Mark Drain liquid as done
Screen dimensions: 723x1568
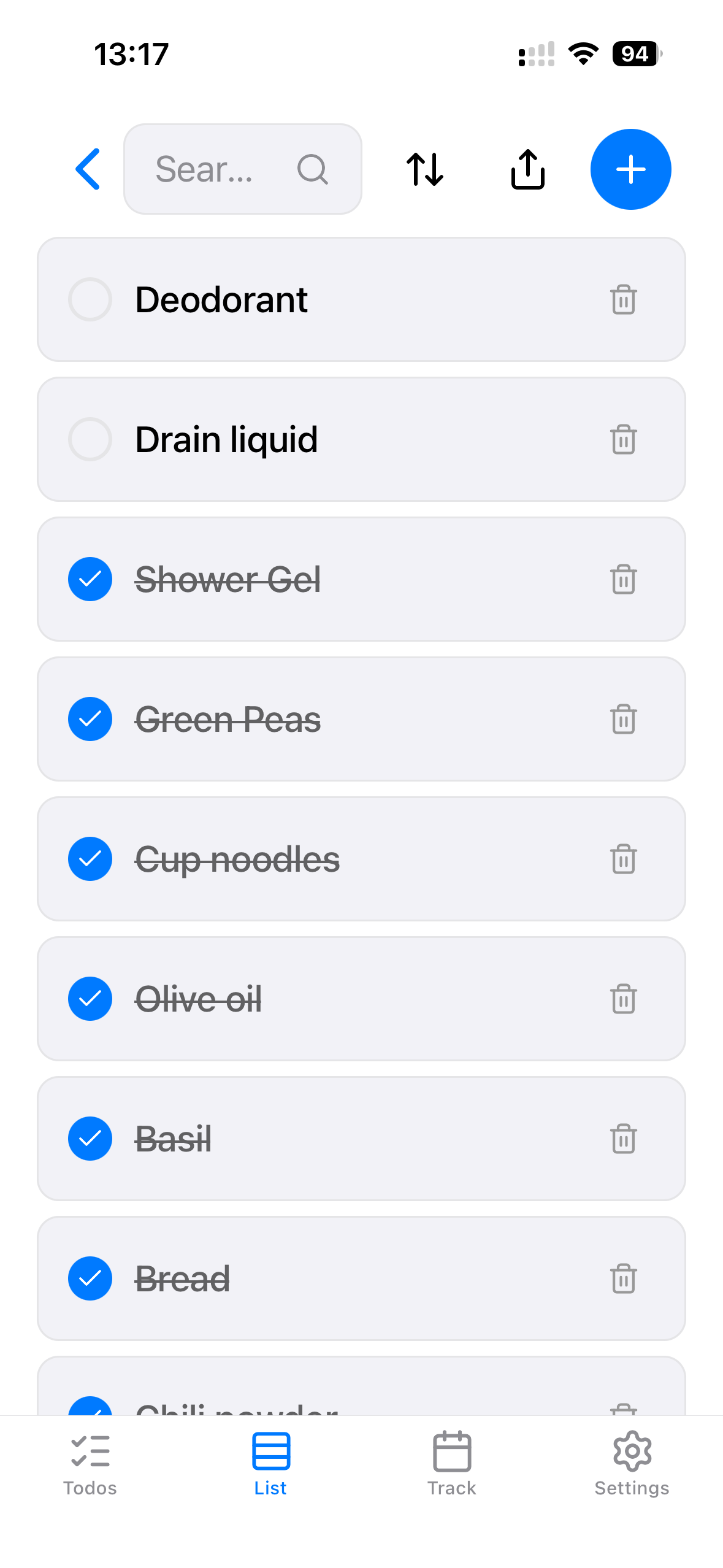point(90,439)
